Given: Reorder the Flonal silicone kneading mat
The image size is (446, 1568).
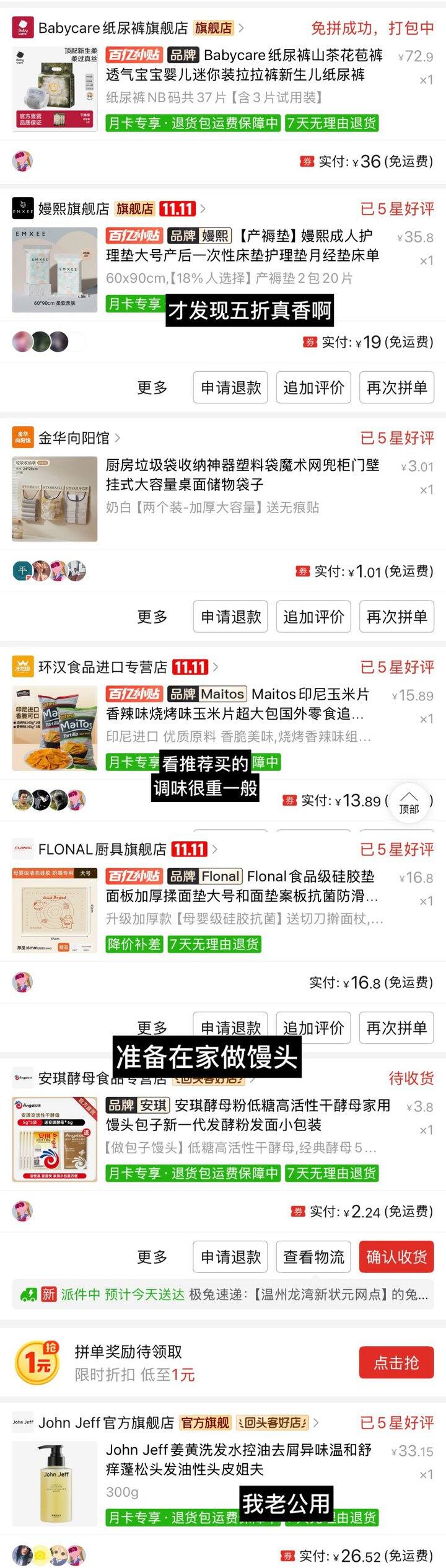Looking at the screenshot, I should (x=396, y=1028).
